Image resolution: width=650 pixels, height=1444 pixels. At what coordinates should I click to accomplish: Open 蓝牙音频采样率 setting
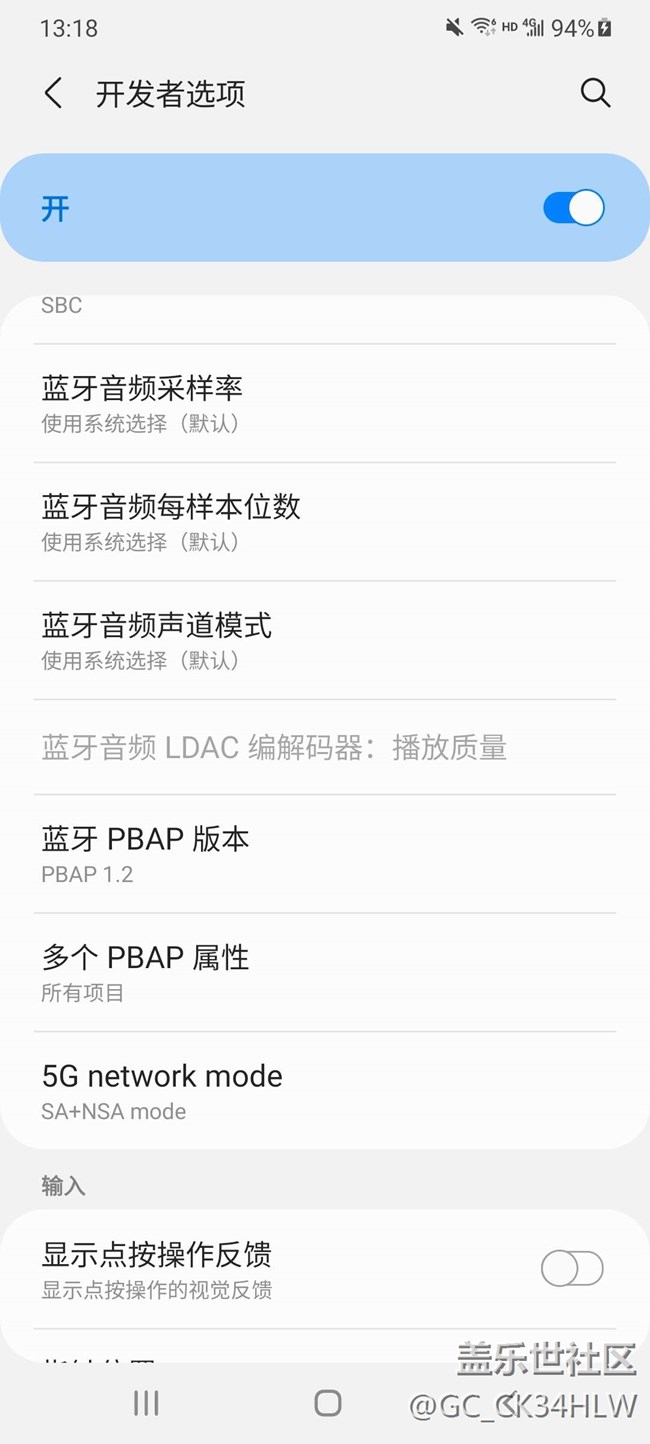coord(325,403)
